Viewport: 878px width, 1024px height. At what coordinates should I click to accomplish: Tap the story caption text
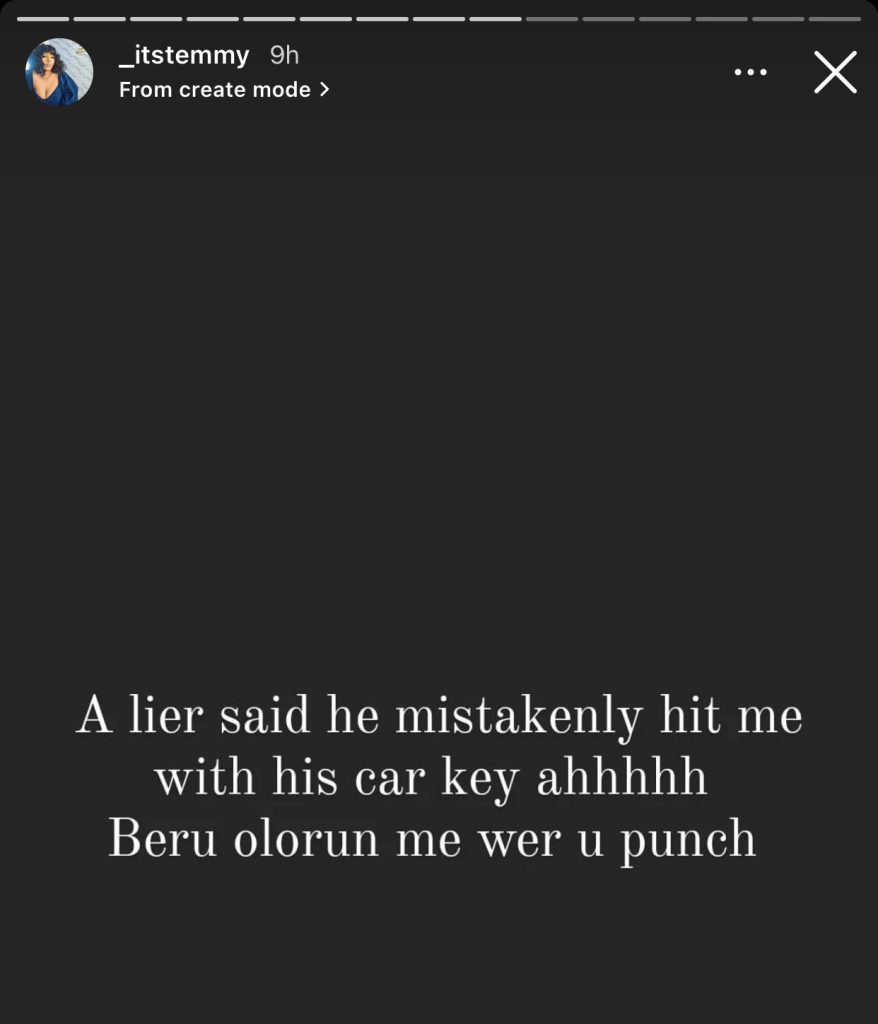pyautogui.click(x=439, y=775)
